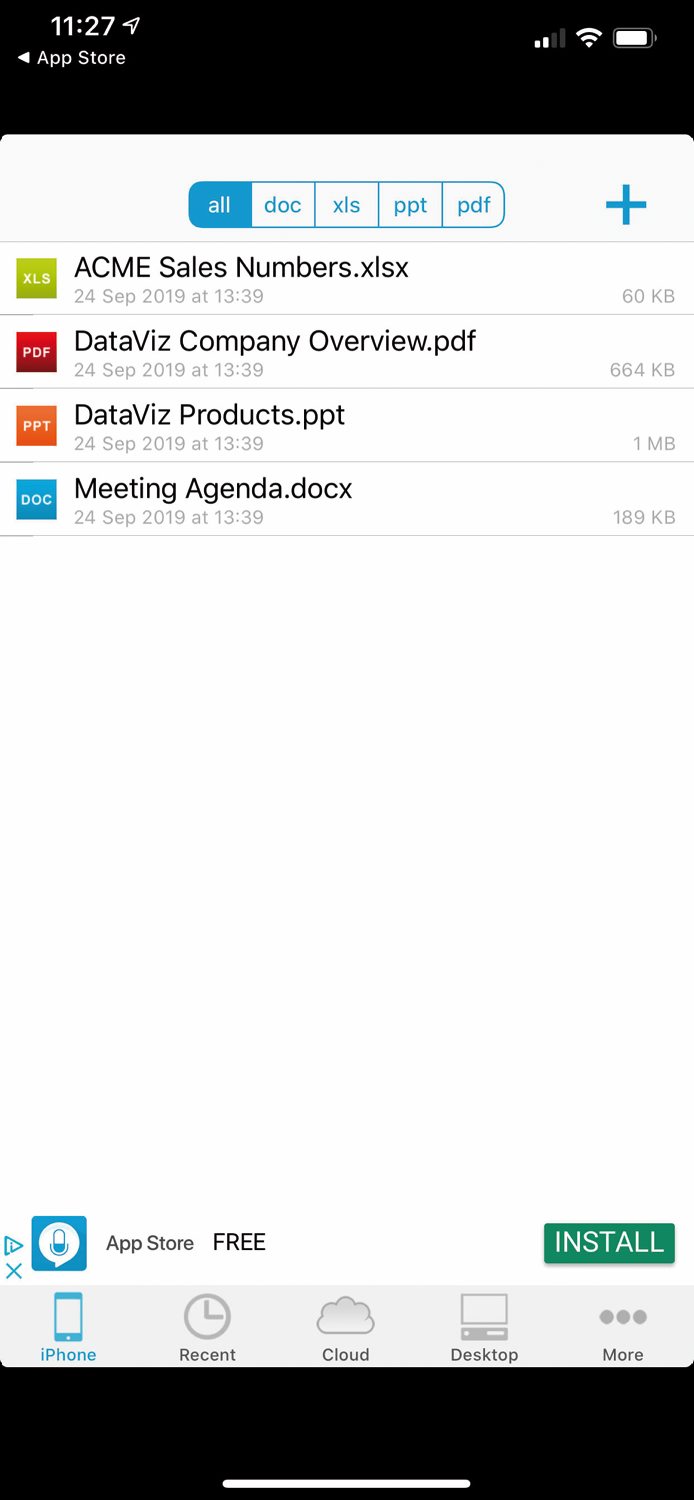Filter files by xls type

pos(346,205)
